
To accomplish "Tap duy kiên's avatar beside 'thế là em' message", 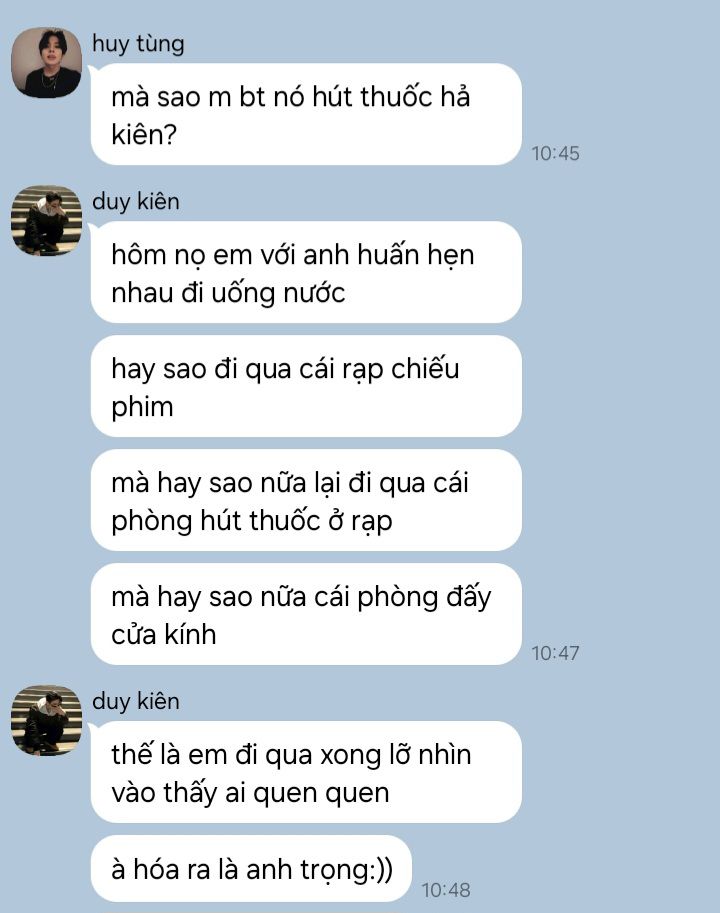I will coord(46,720).
